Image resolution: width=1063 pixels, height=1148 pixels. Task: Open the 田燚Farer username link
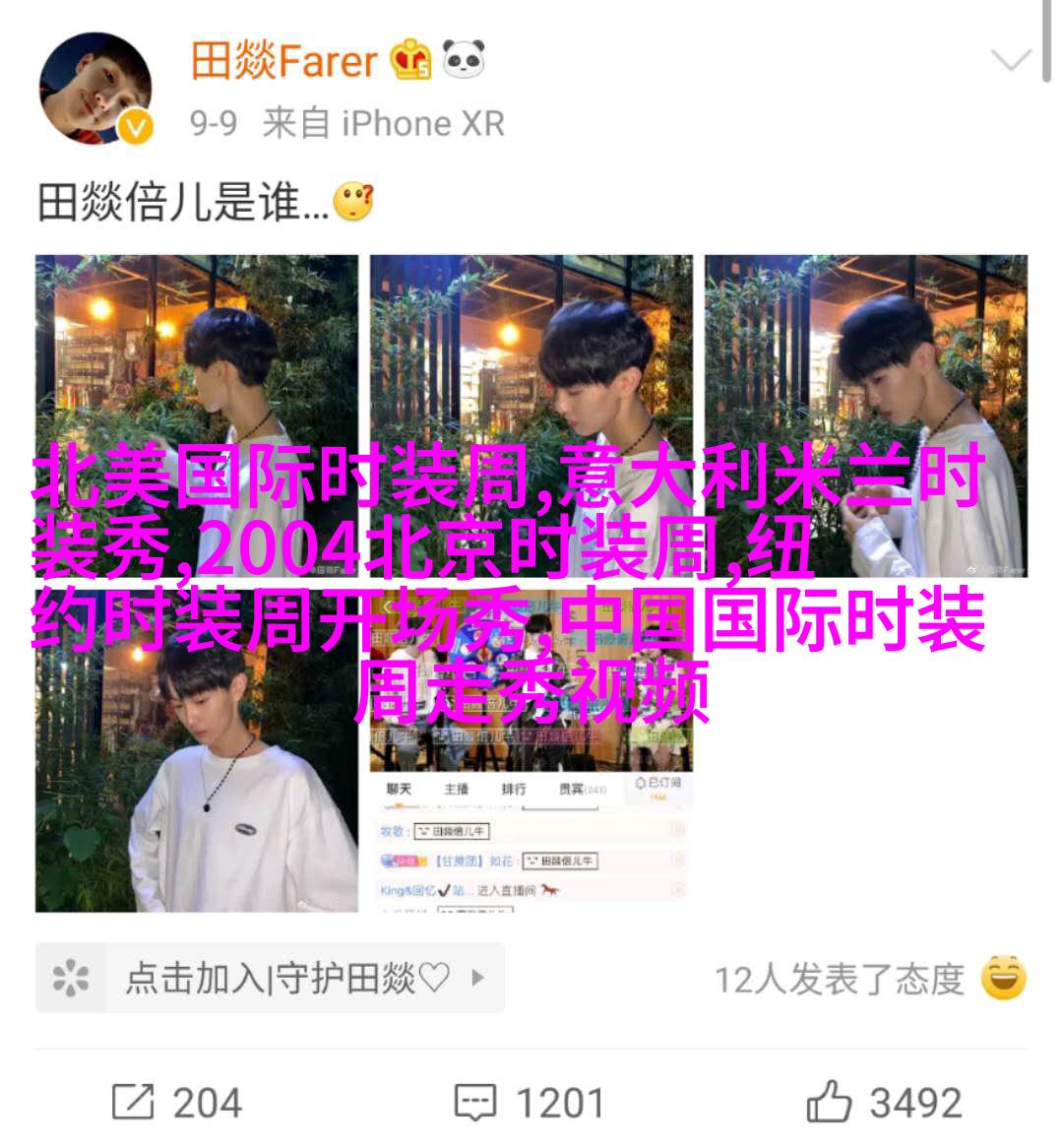283,62
